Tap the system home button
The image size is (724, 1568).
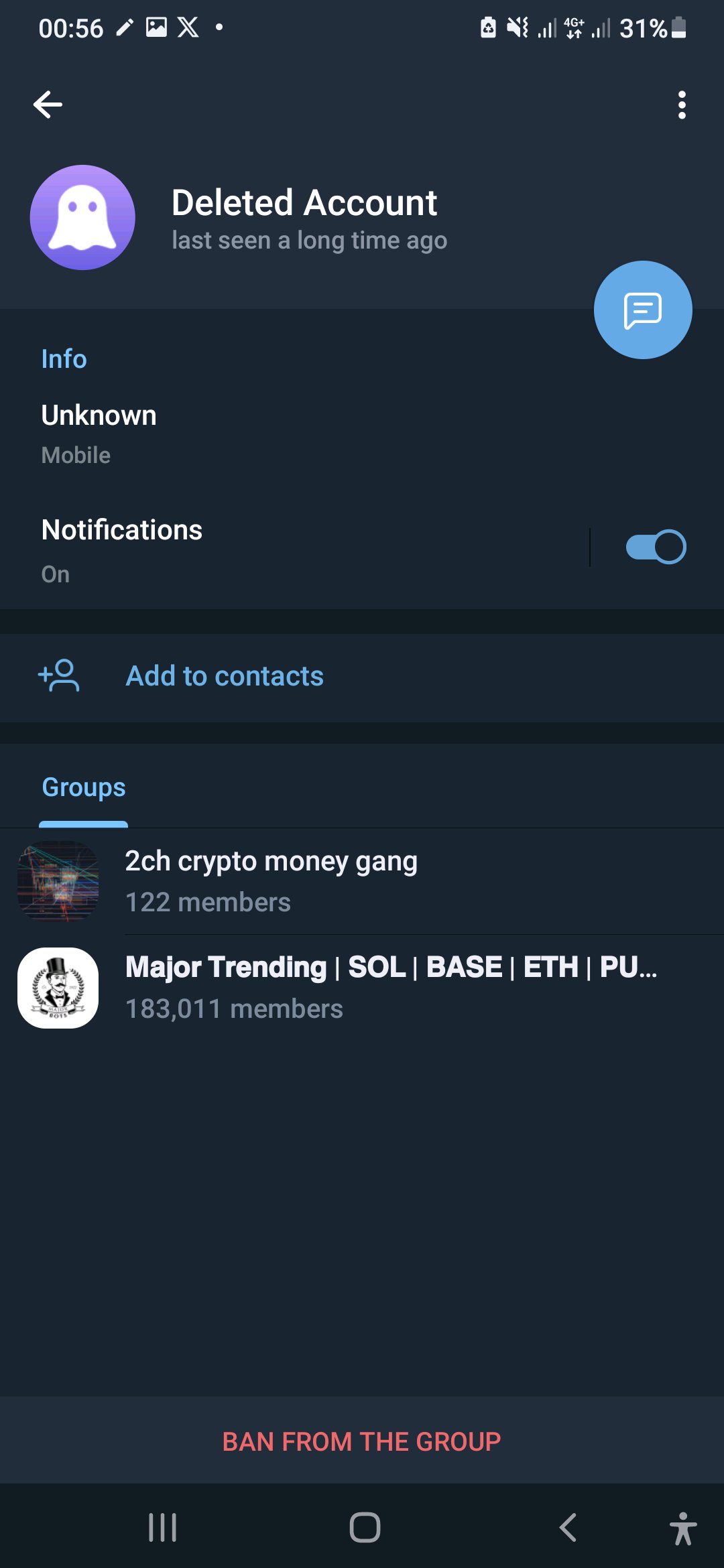pyautogui.click(x=365, y=1528)
